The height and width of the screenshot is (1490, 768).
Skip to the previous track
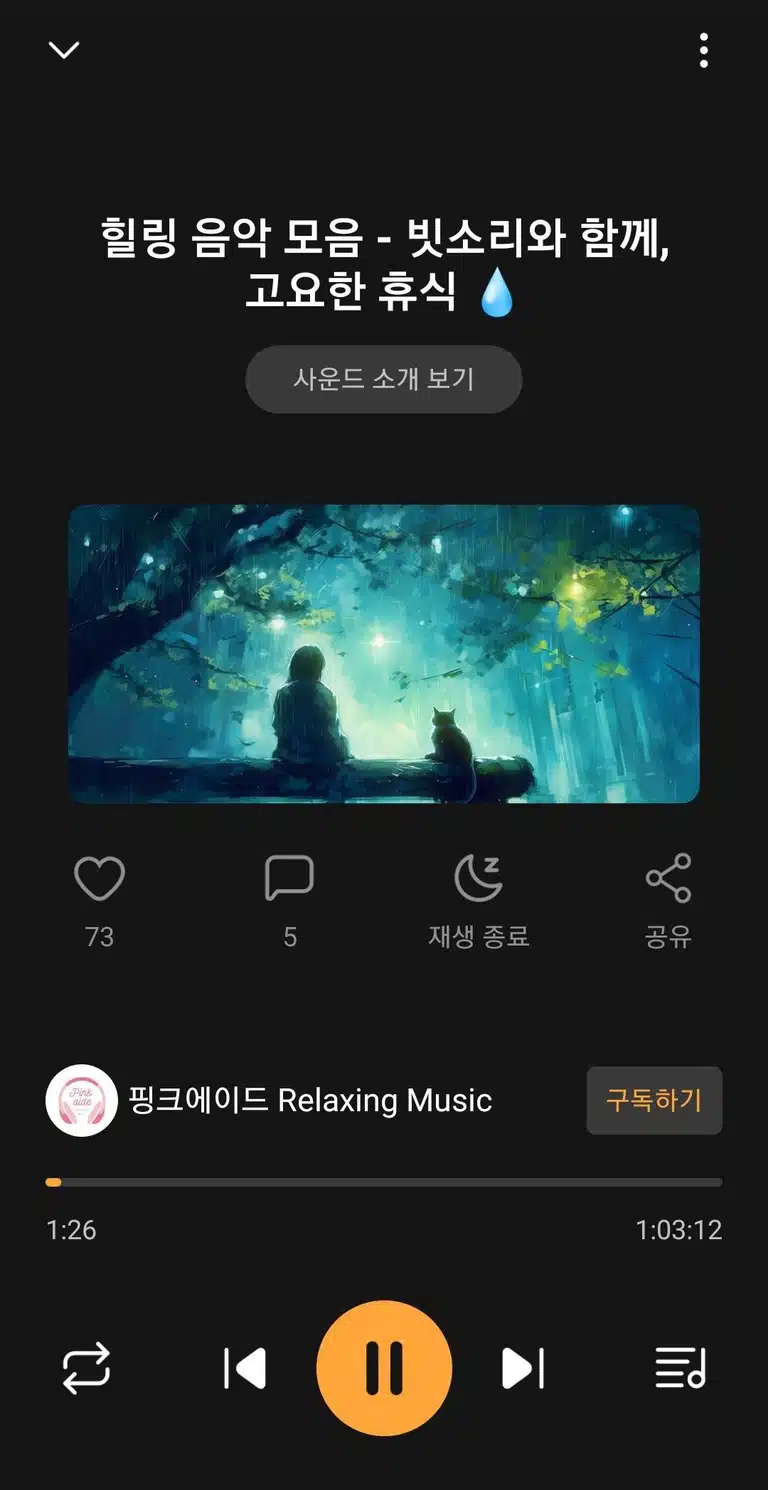tap(245, 1369)
